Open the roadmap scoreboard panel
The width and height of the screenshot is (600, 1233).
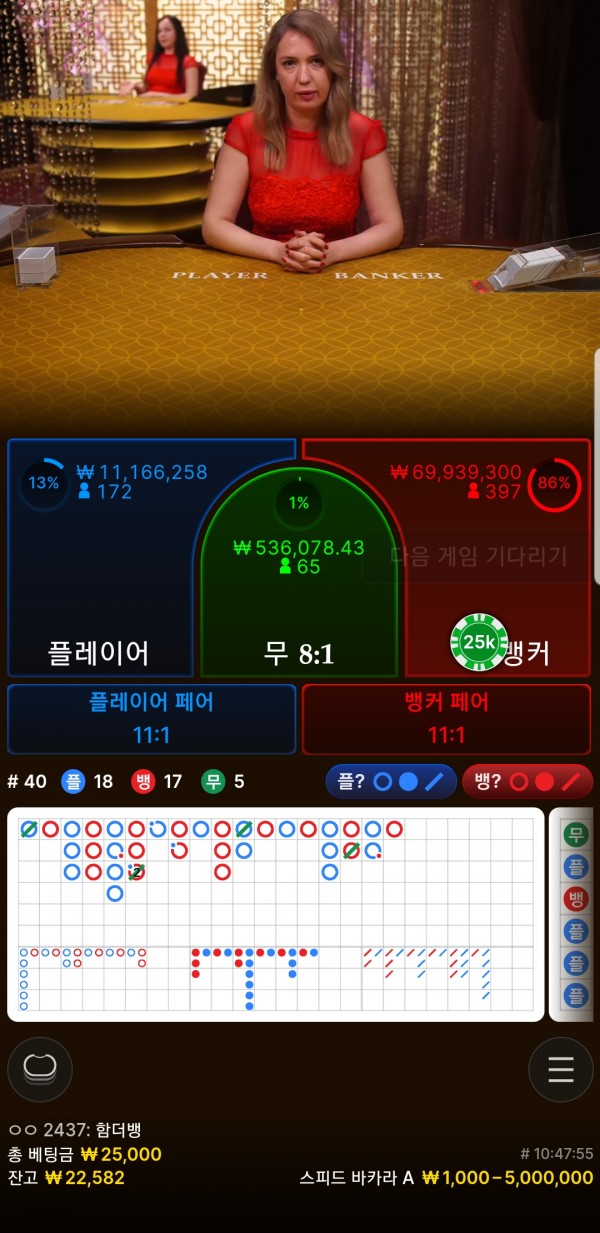(275, 914)
